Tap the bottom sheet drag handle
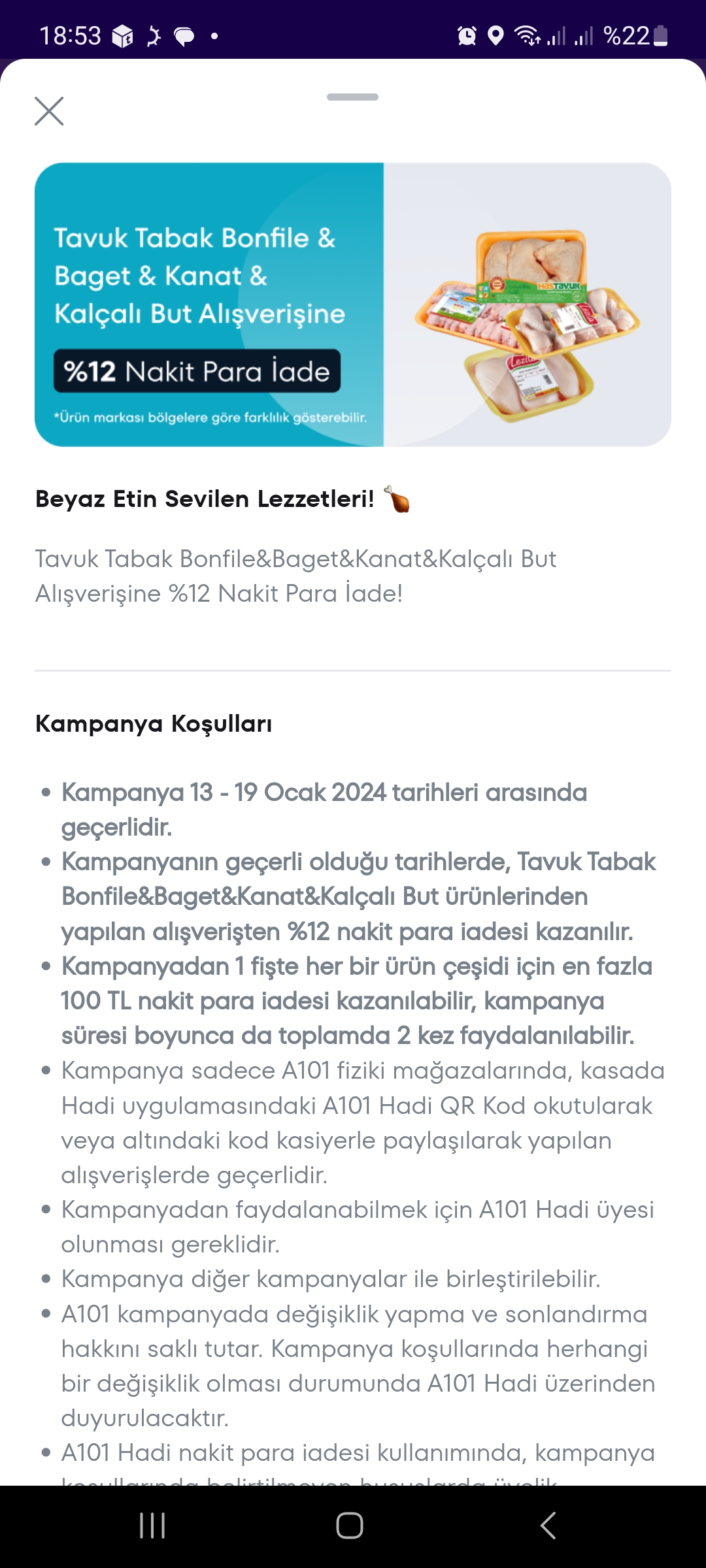 353,97
